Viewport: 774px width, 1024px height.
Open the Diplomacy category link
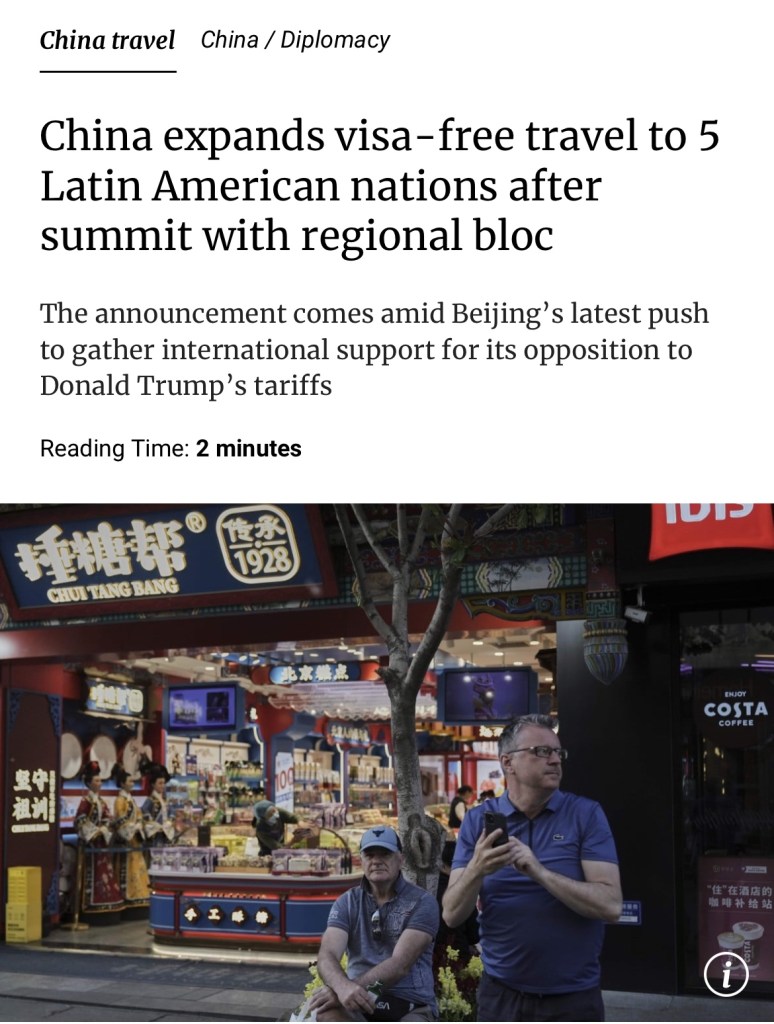[x=335, y=40]
